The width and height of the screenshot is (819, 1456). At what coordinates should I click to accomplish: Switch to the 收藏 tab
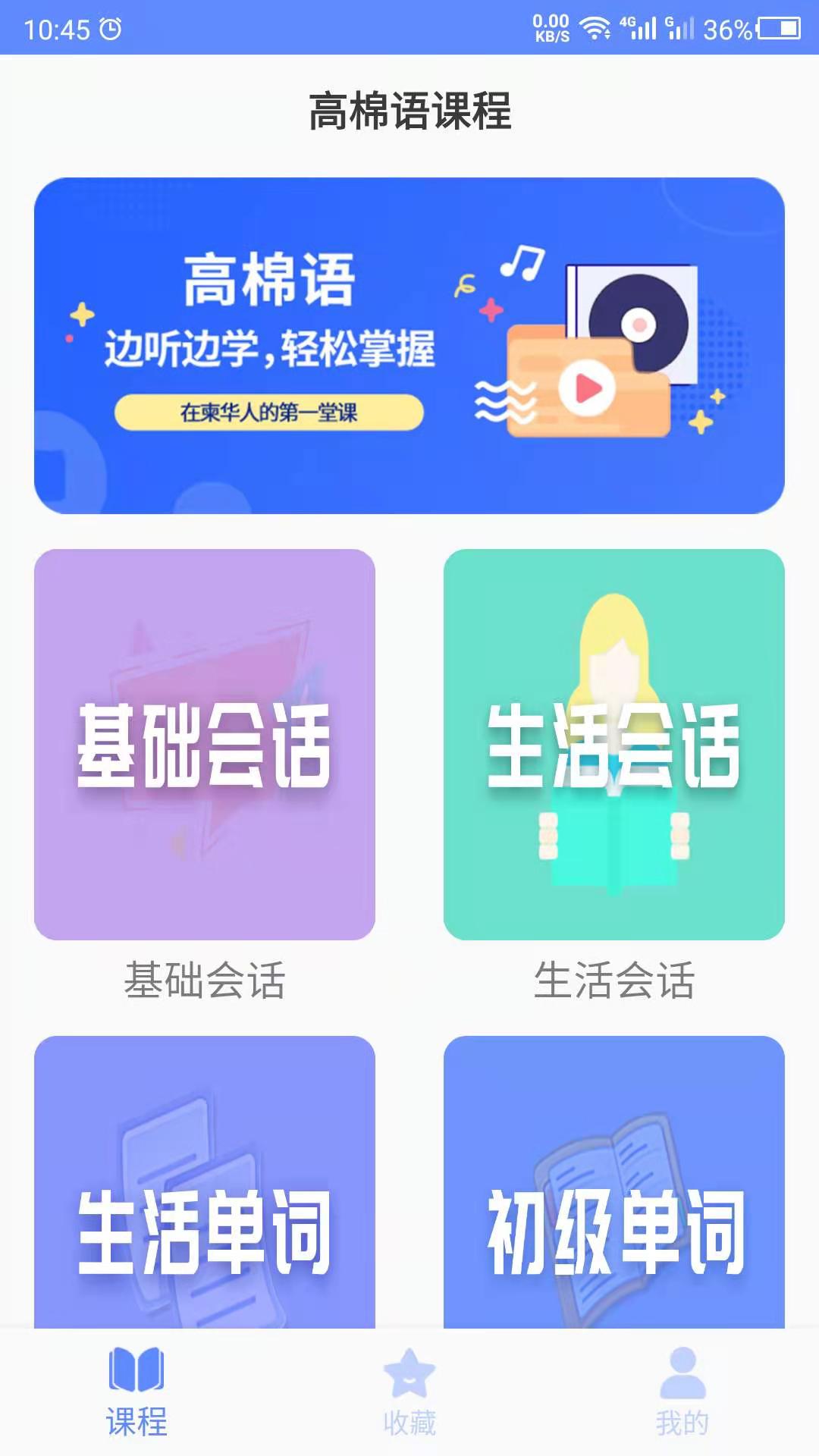(x=409, y=1395)
